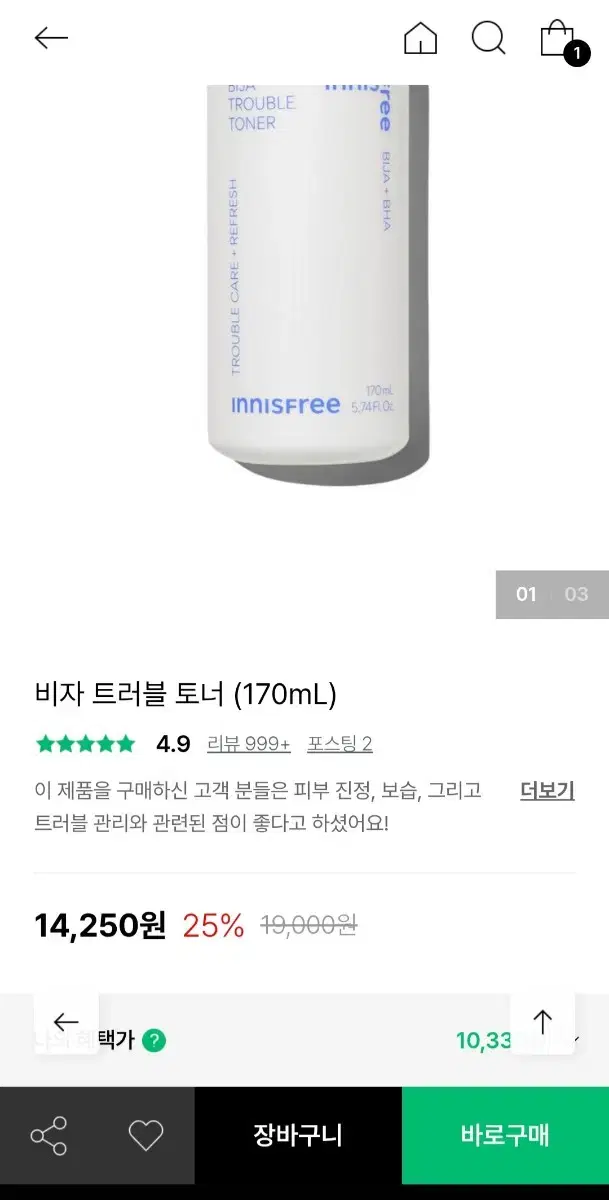This screenshot has height=1200, width=609.
Task: Open the 포스팅 2 link
Action: [x=340, y=744]
